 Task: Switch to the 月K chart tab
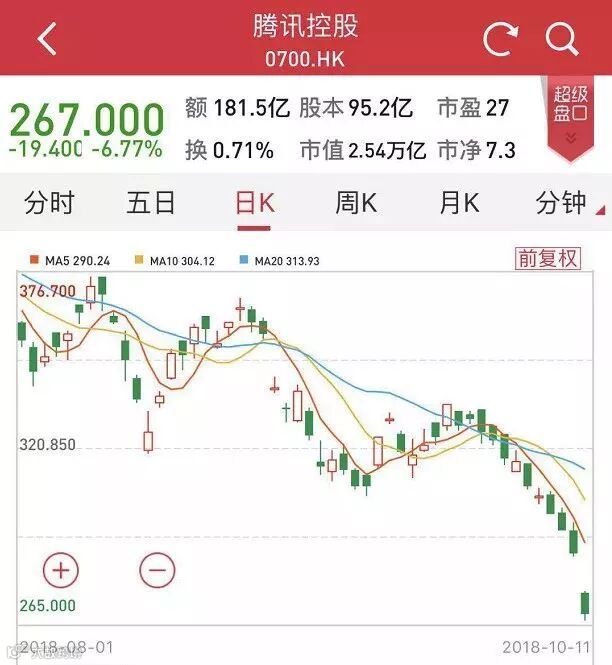pos(458,204)
